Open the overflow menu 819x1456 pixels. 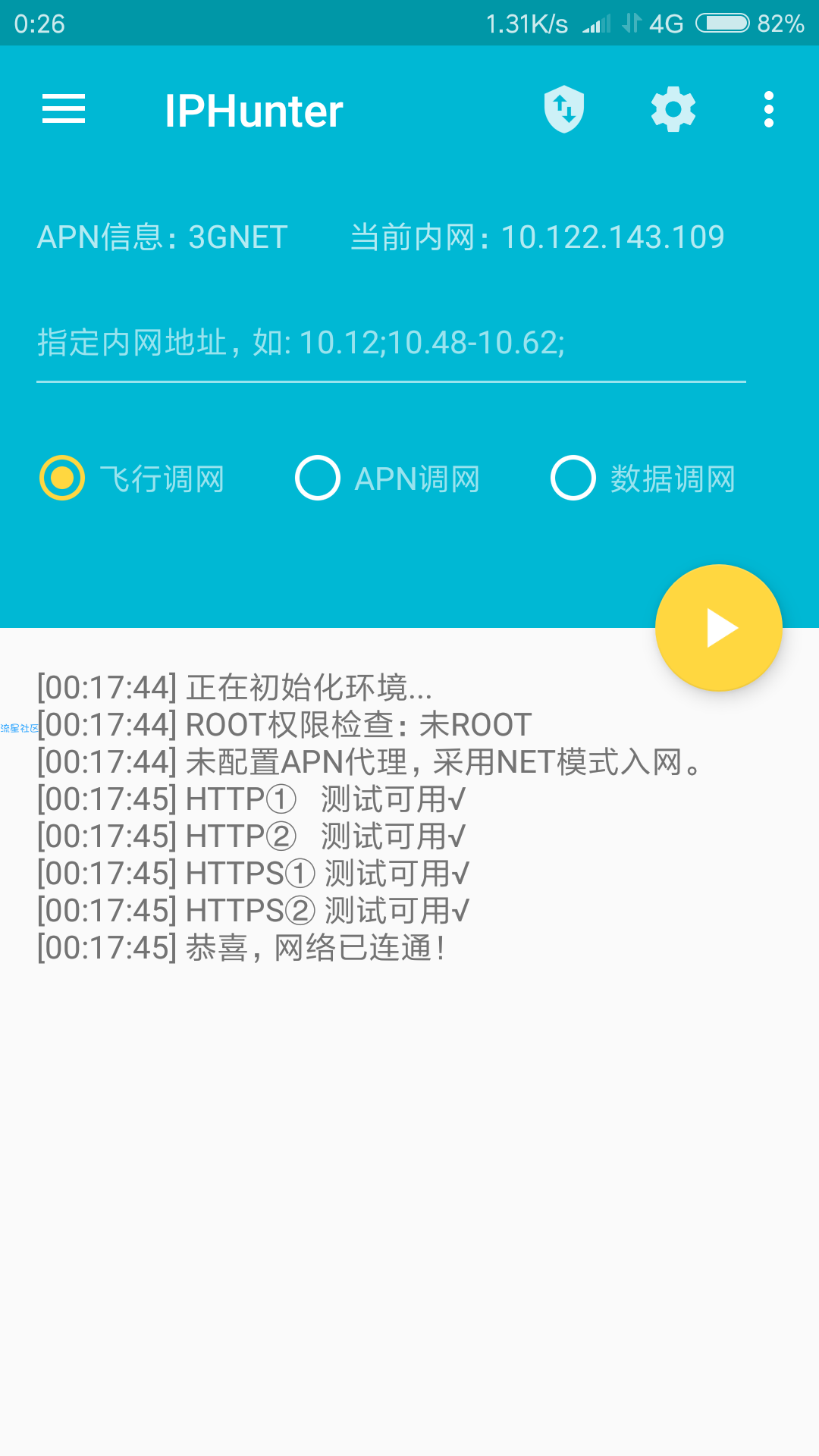769,109
